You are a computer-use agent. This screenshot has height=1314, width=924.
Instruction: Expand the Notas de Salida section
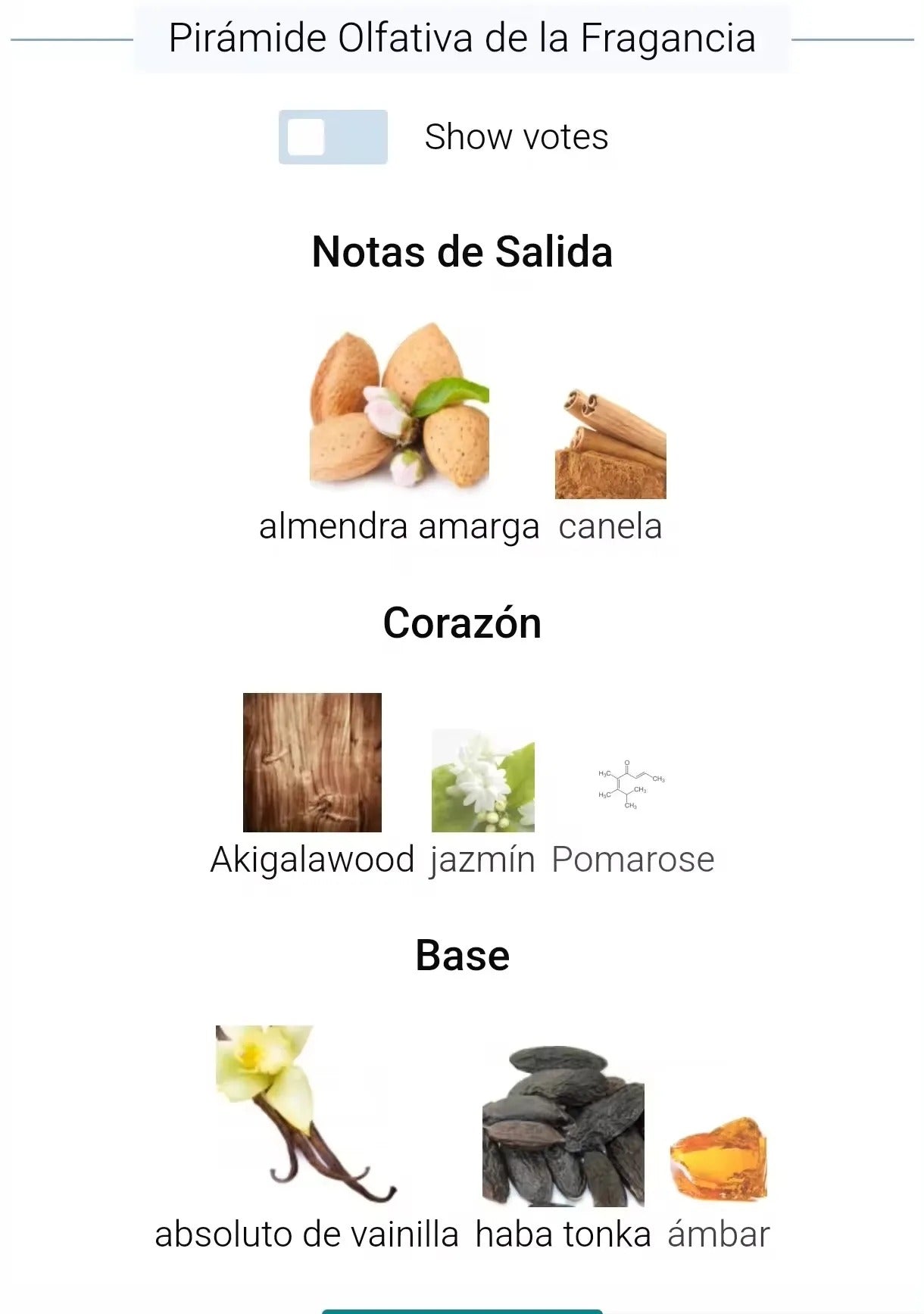pos(460,252)
